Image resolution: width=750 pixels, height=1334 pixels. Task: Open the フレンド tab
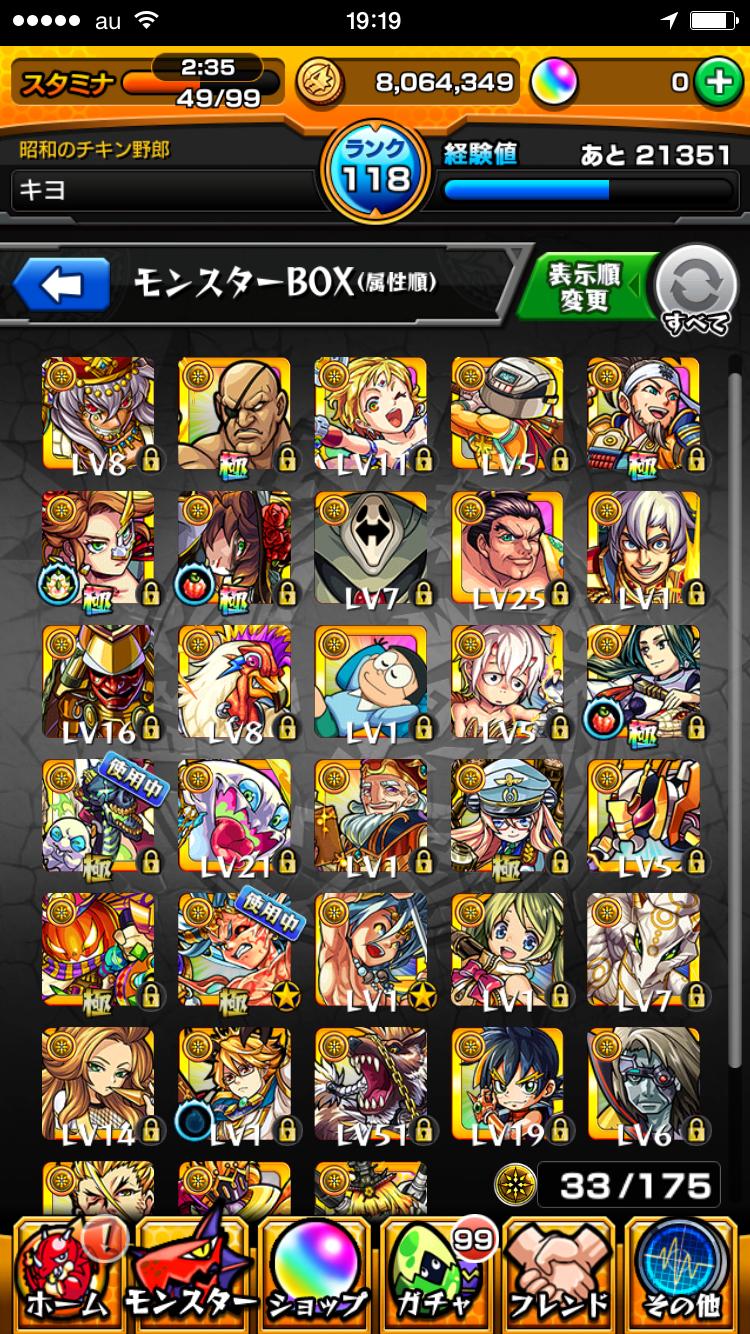(x=560, y=1274)
